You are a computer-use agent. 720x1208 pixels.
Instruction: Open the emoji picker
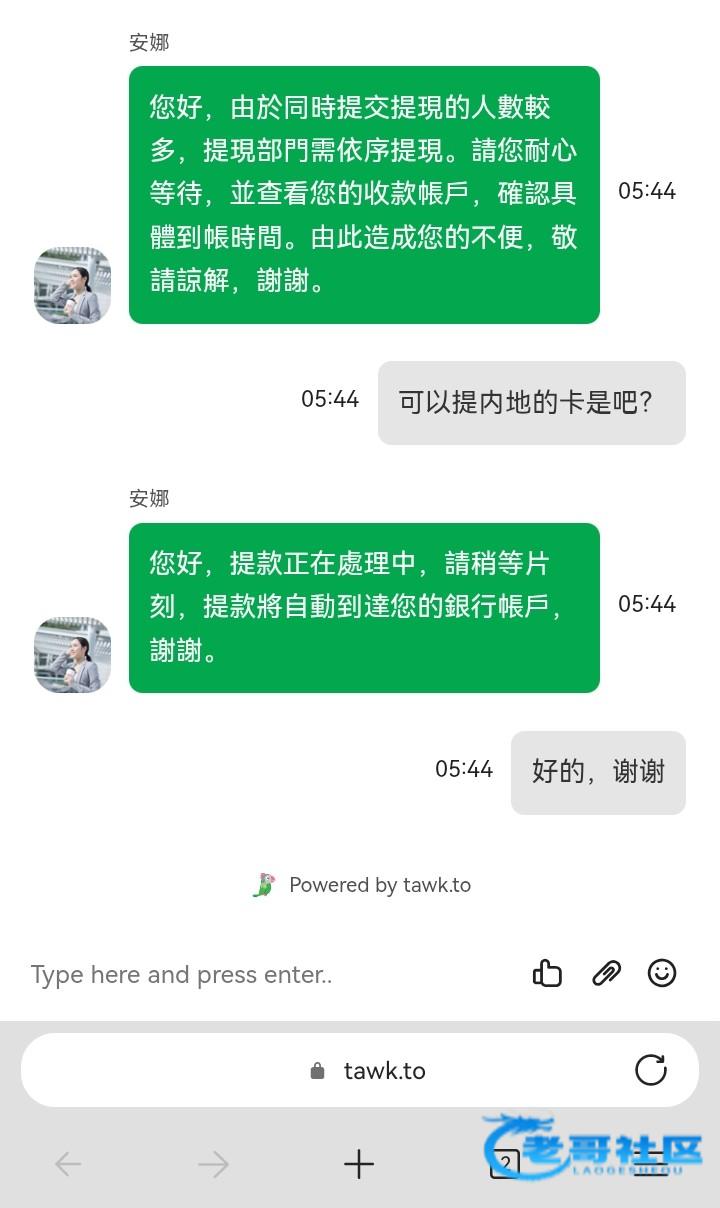click(662, 973)
